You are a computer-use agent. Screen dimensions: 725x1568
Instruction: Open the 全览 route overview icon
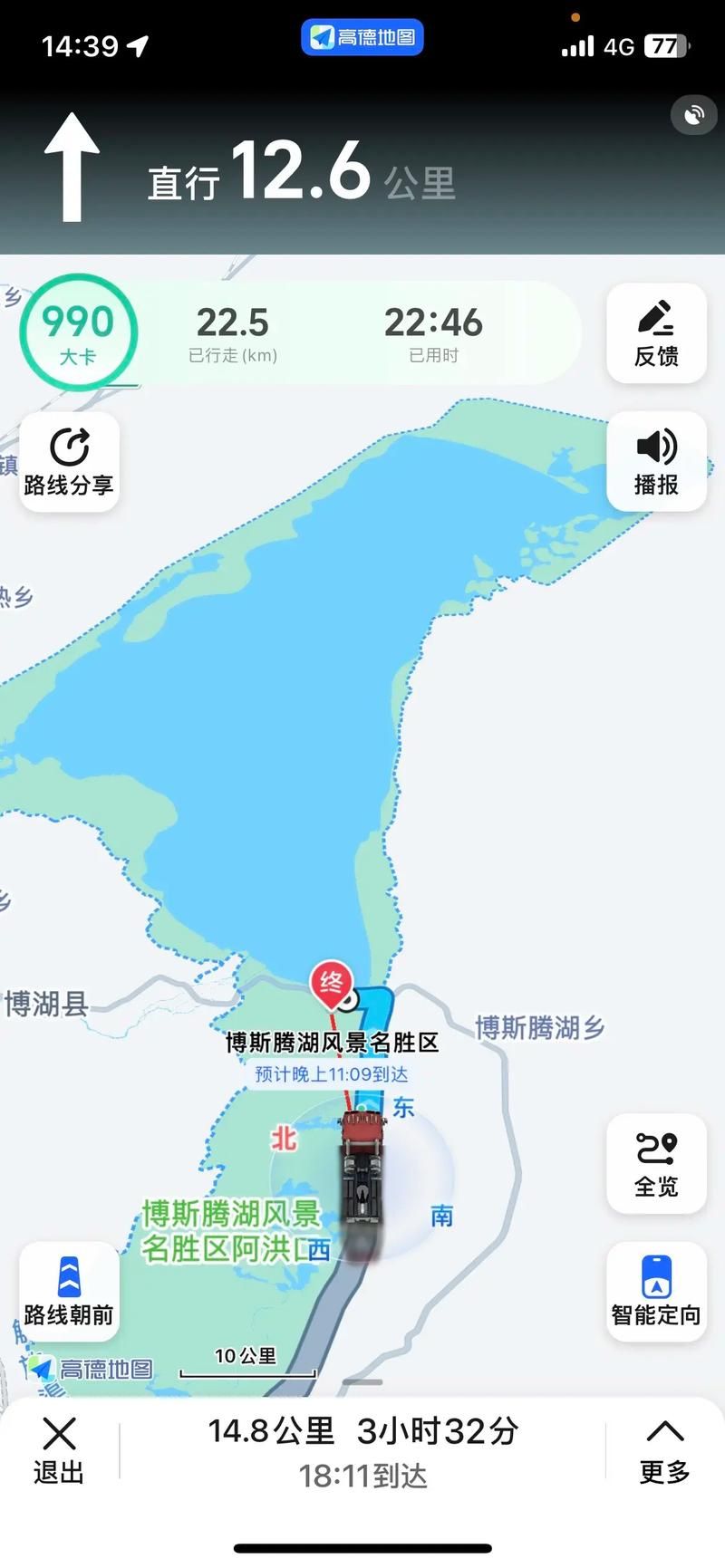[656, 1164]
